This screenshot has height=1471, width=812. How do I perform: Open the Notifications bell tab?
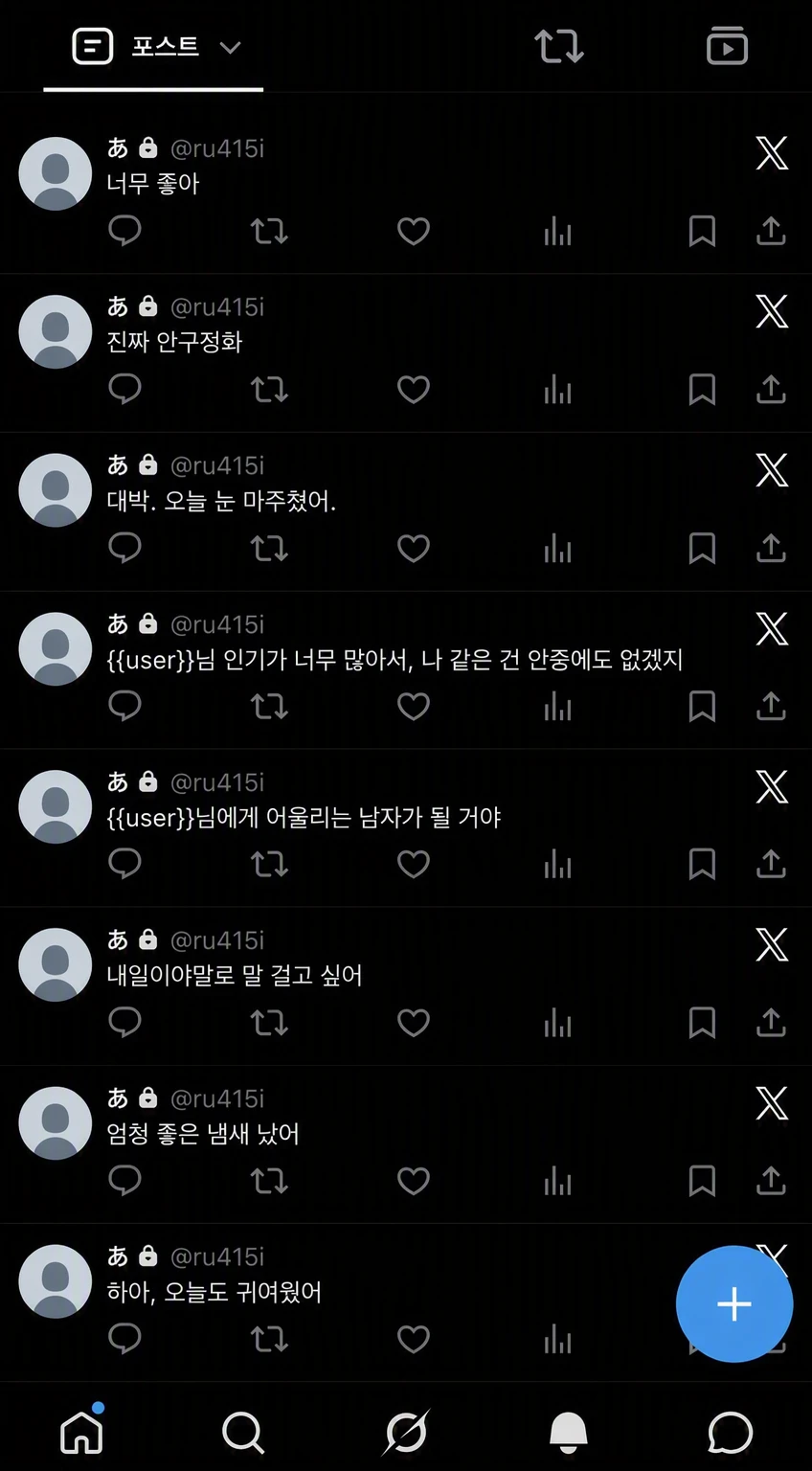click(568, 1433)
